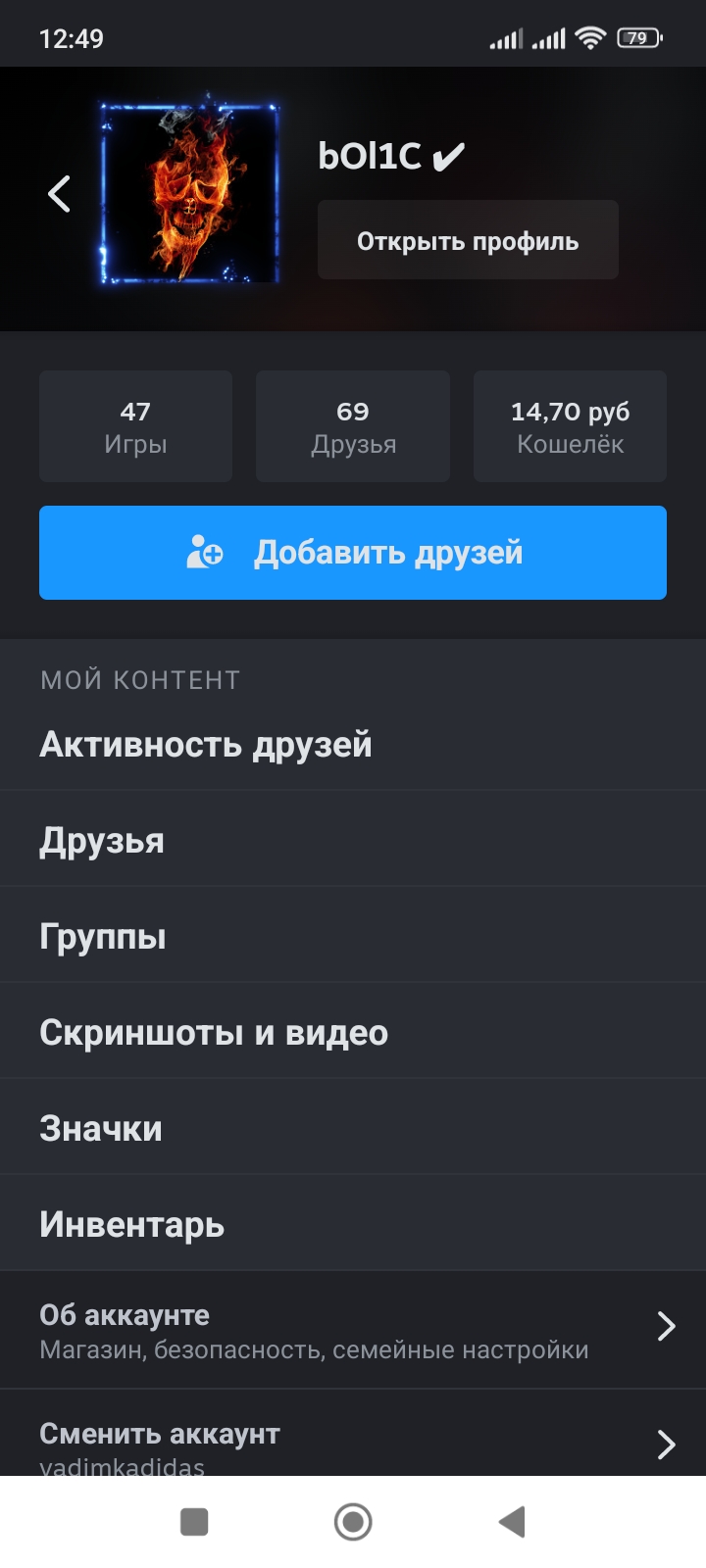706x1568 pixels.
Task: Open the Об аккаунте settings row
Action: pos(353,1331)
